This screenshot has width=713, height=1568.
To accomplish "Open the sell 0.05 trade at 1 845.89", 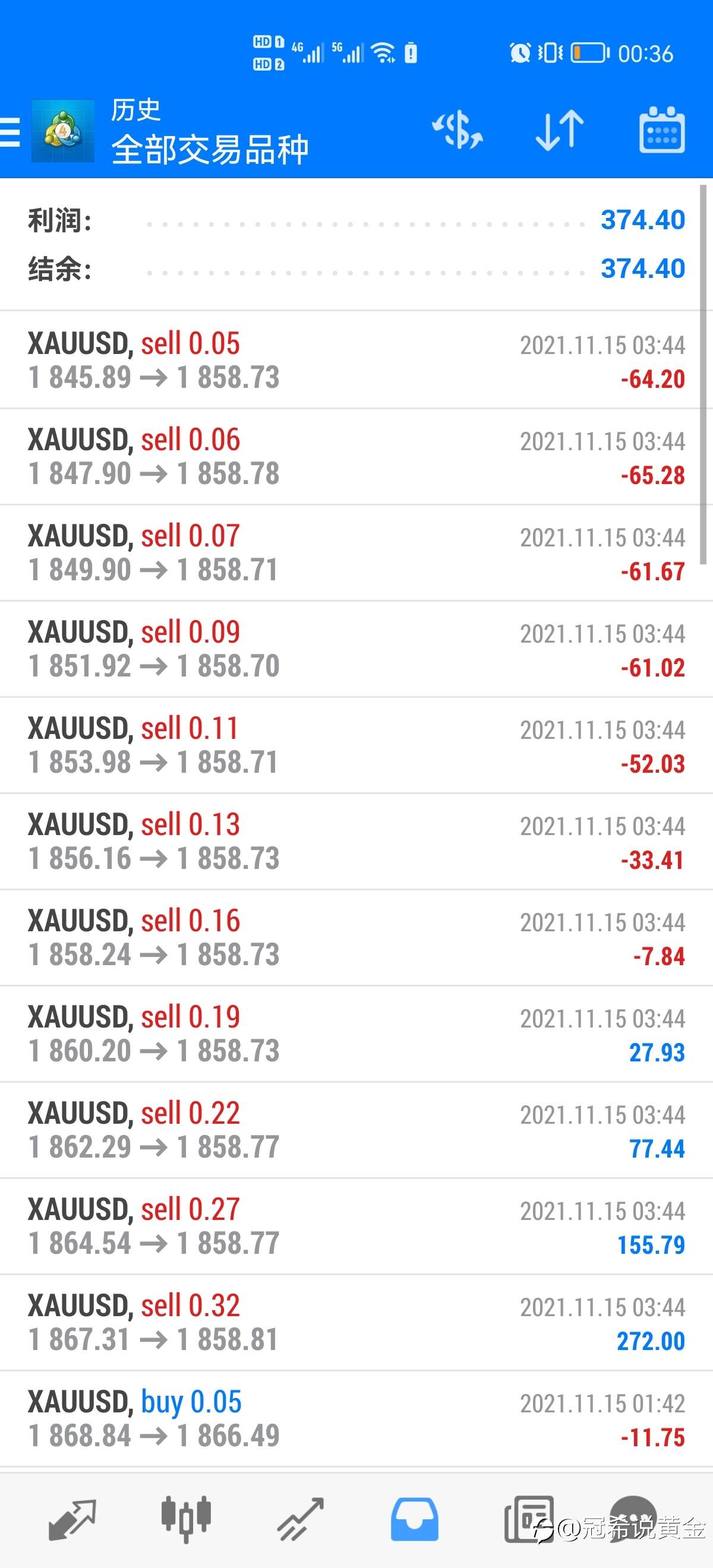I will pyautogui.click(x=356, y=361).
